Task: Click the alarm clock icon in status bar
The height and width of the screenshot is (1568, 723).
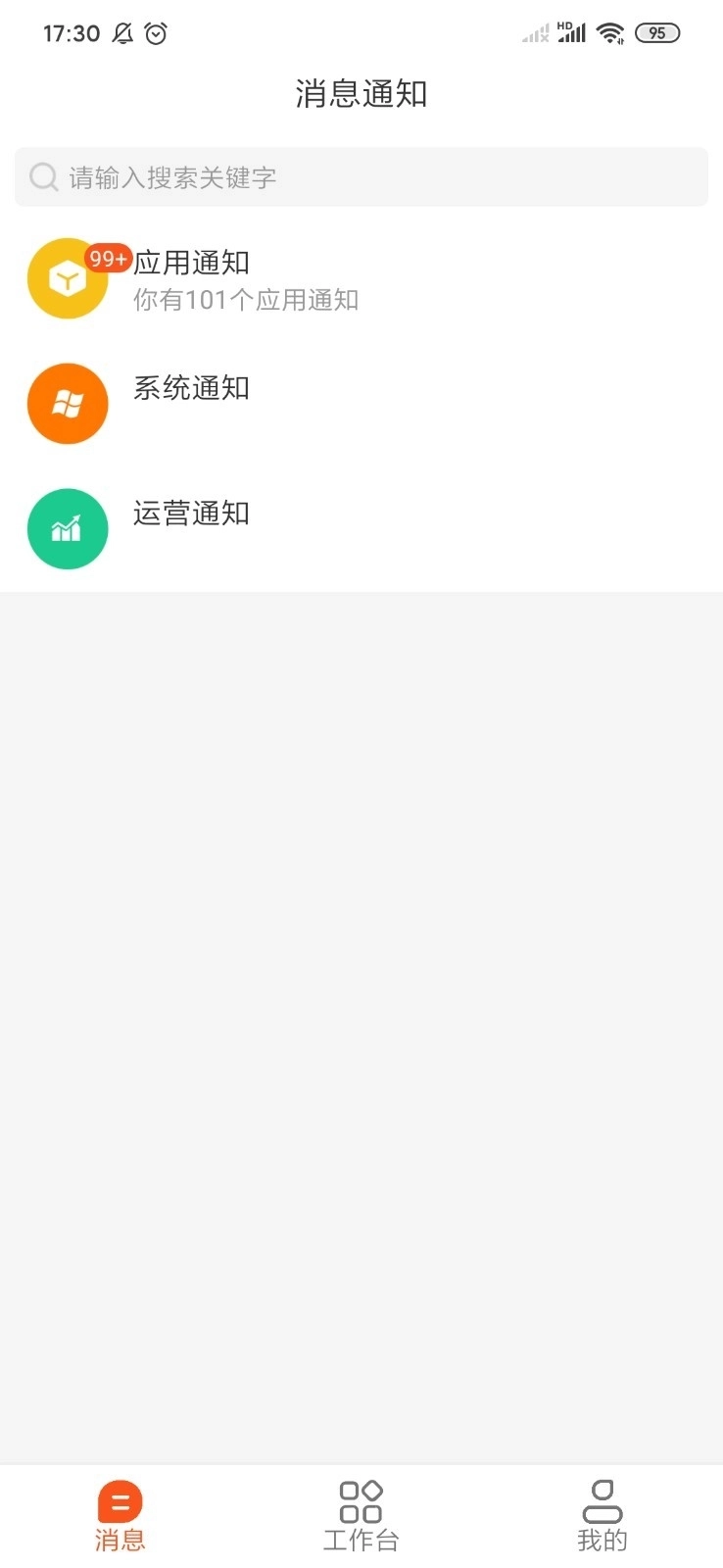Action: pos(155,33)
